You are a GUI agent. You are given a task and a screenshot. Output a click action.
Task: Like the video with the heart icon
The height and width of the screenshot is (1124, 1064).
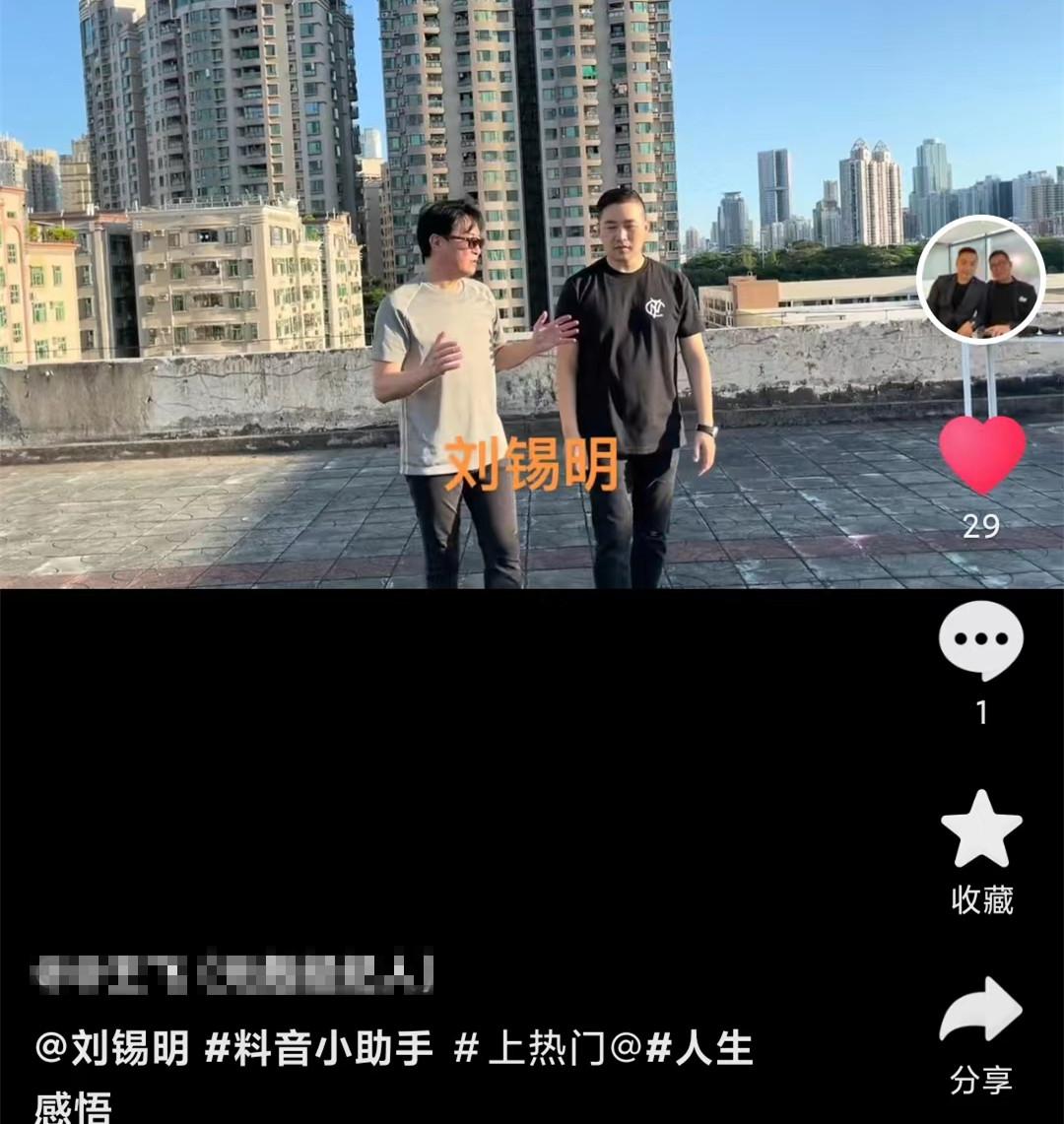pyautogui.click(x=981, y=454)
